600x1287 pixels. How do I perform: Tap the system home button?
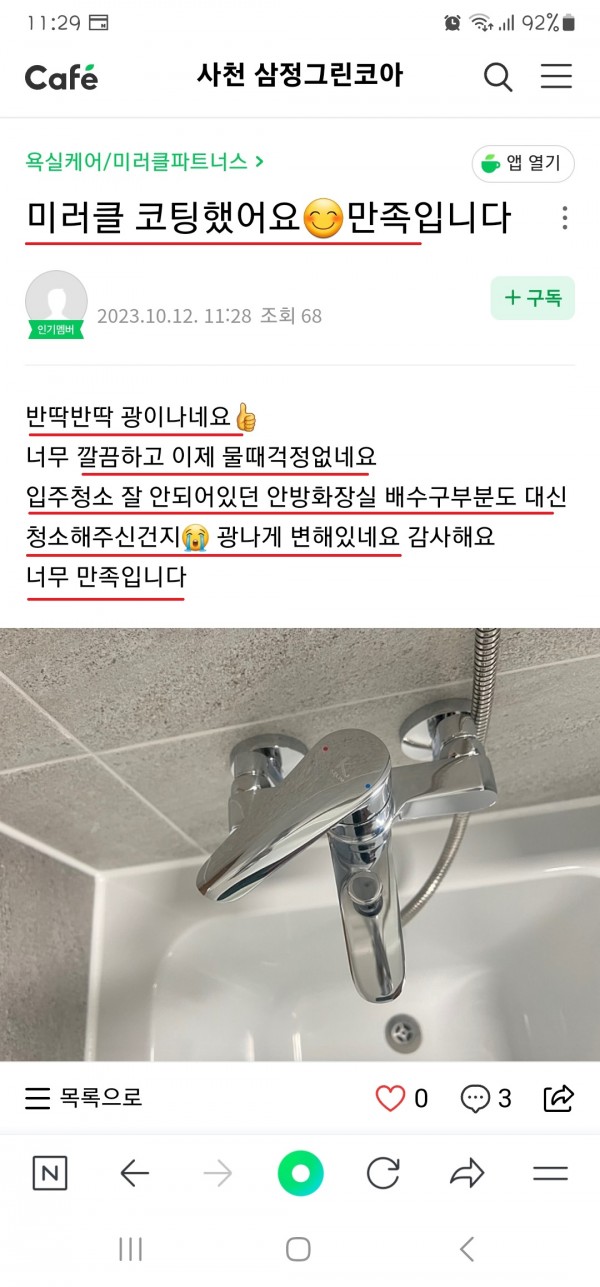pyautogui.click(x=298, y=1248)
